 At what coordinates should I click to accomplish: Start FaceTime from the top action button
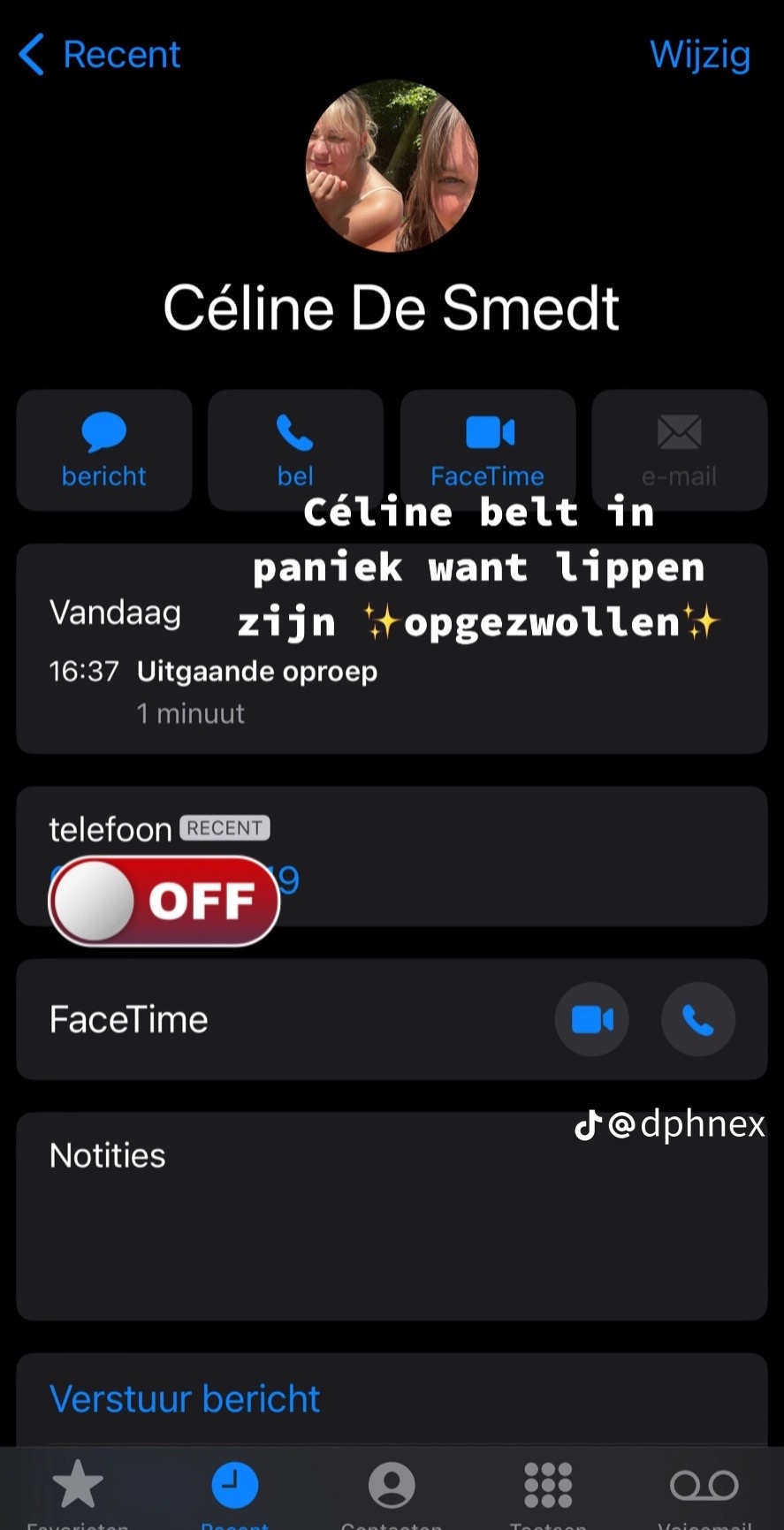pyautogui.click(x=487, y=451)
